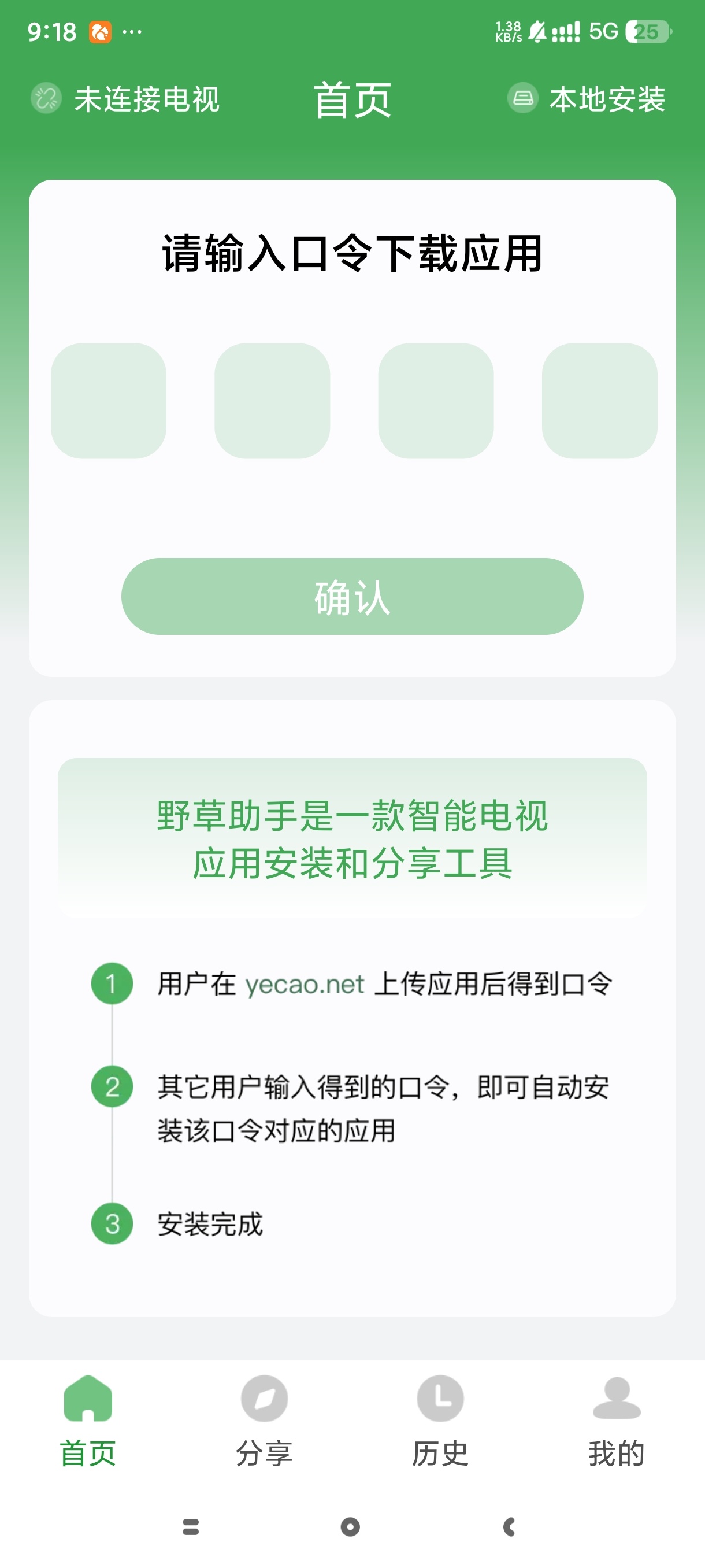This screenshot has width=705, height=1568.
Task: Tap the system back button
Action: point(510,1526)
